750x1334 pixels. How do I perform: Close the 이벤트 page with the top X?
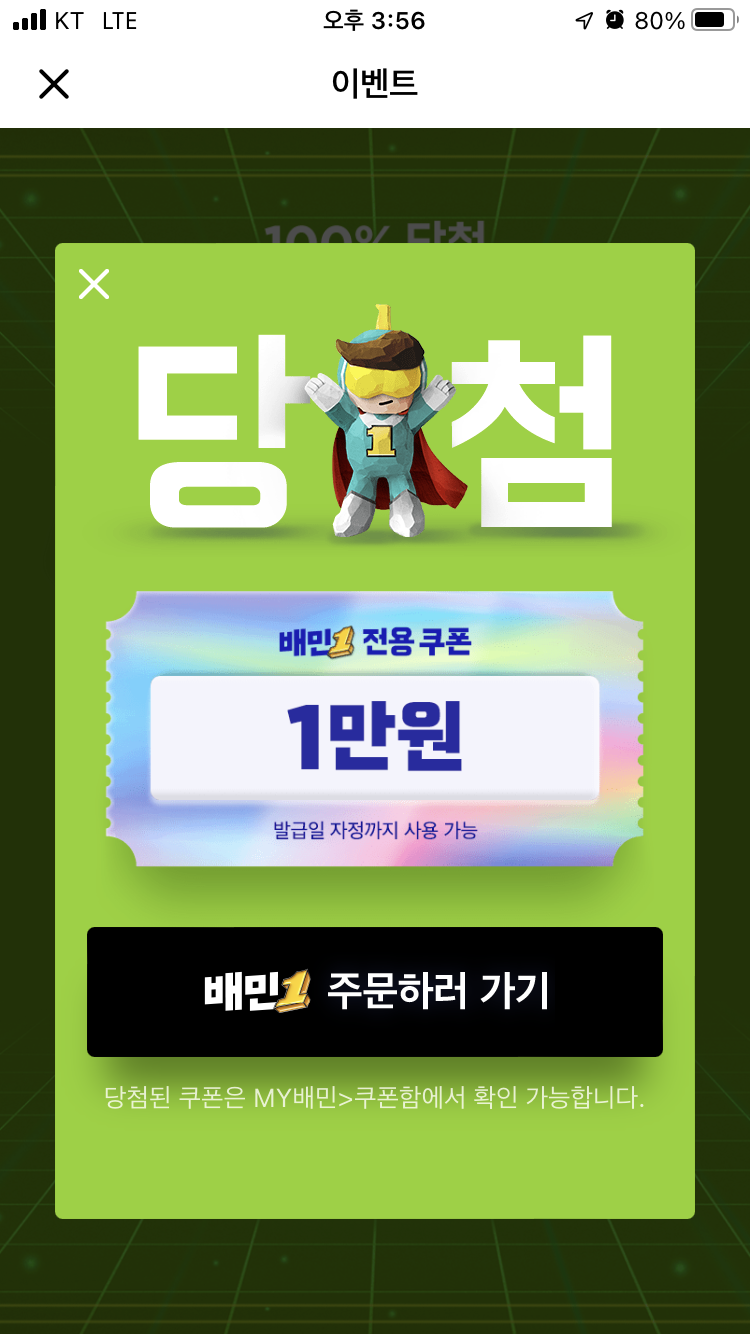click(x=54, y=84)
